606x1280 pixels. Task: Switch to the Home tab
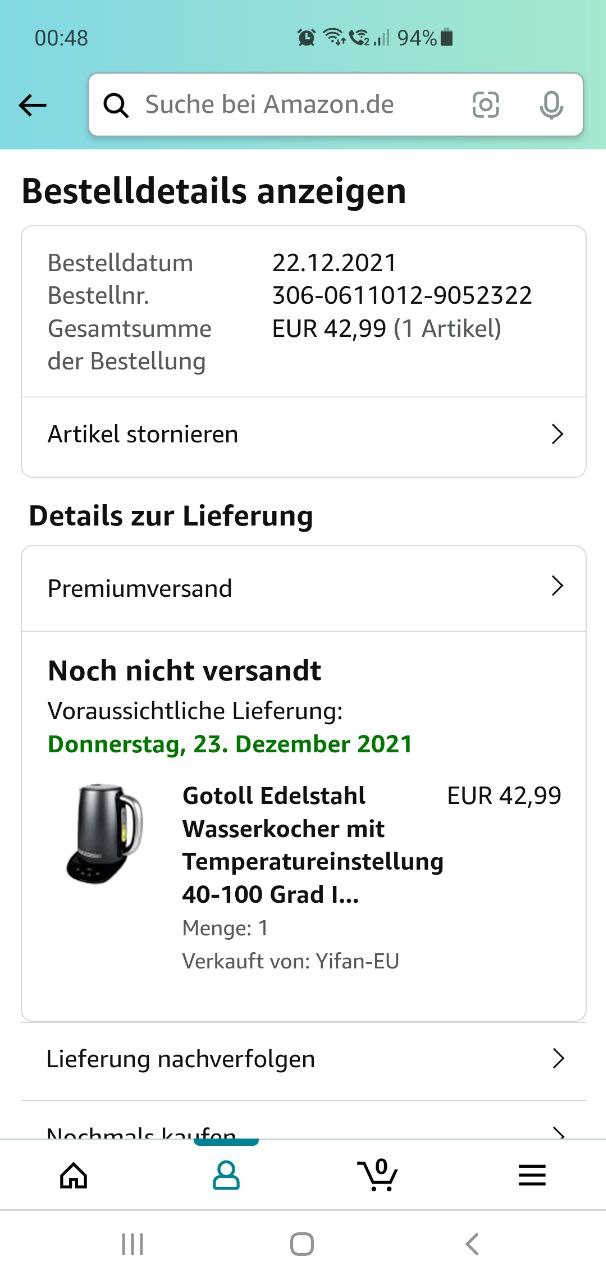point(74,1176)
